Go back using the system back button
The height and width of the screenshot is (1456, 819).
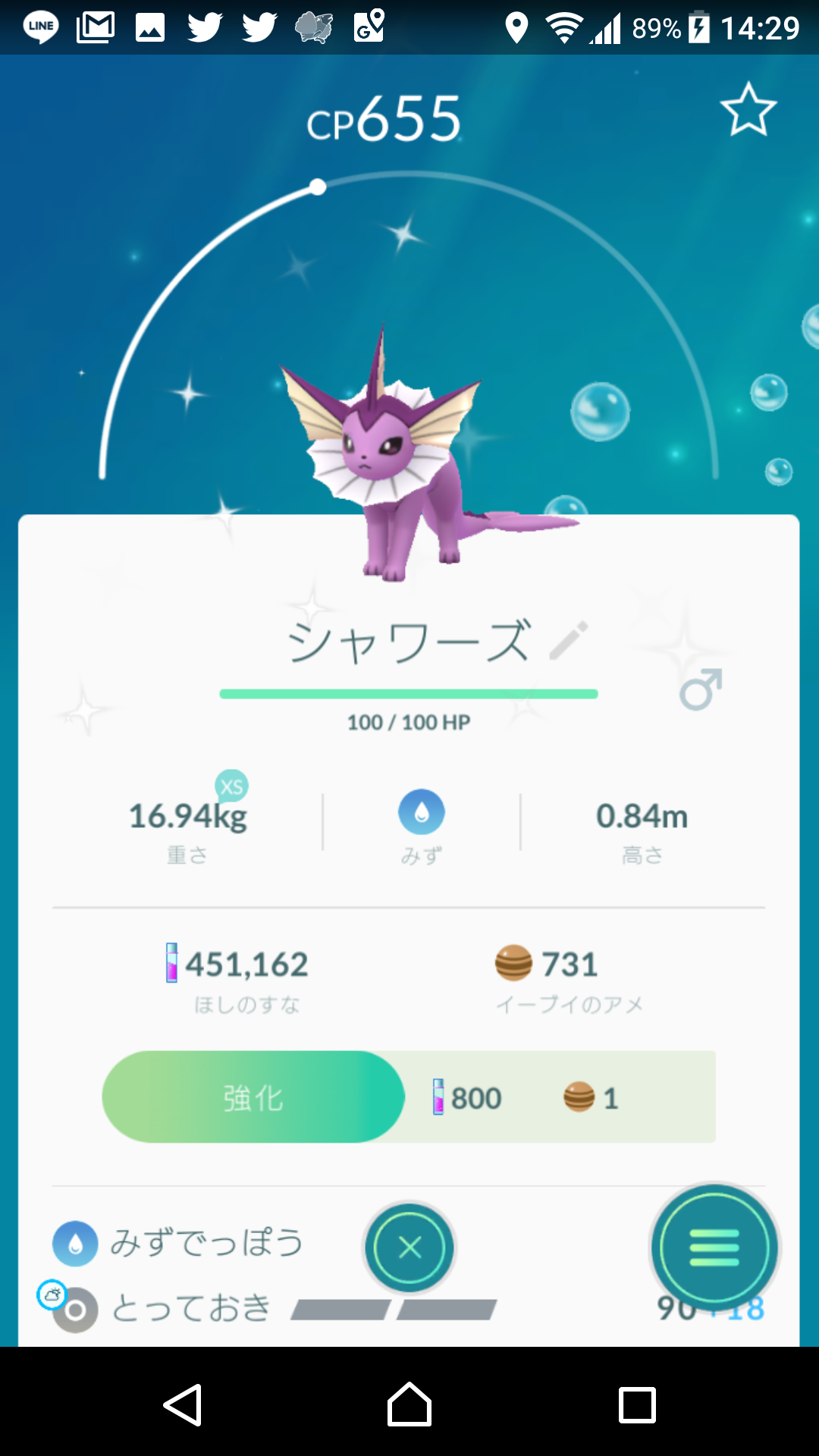point(183,1405)
